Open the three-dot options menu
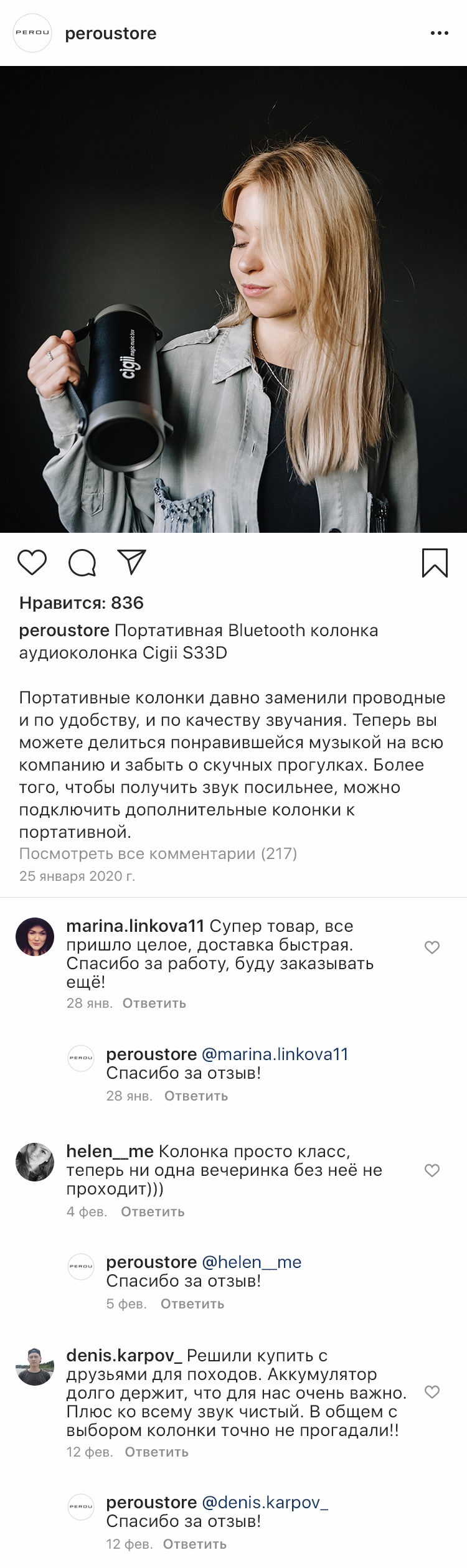The width and height of the screenshot is (467, 1568). tap(440, 34)
